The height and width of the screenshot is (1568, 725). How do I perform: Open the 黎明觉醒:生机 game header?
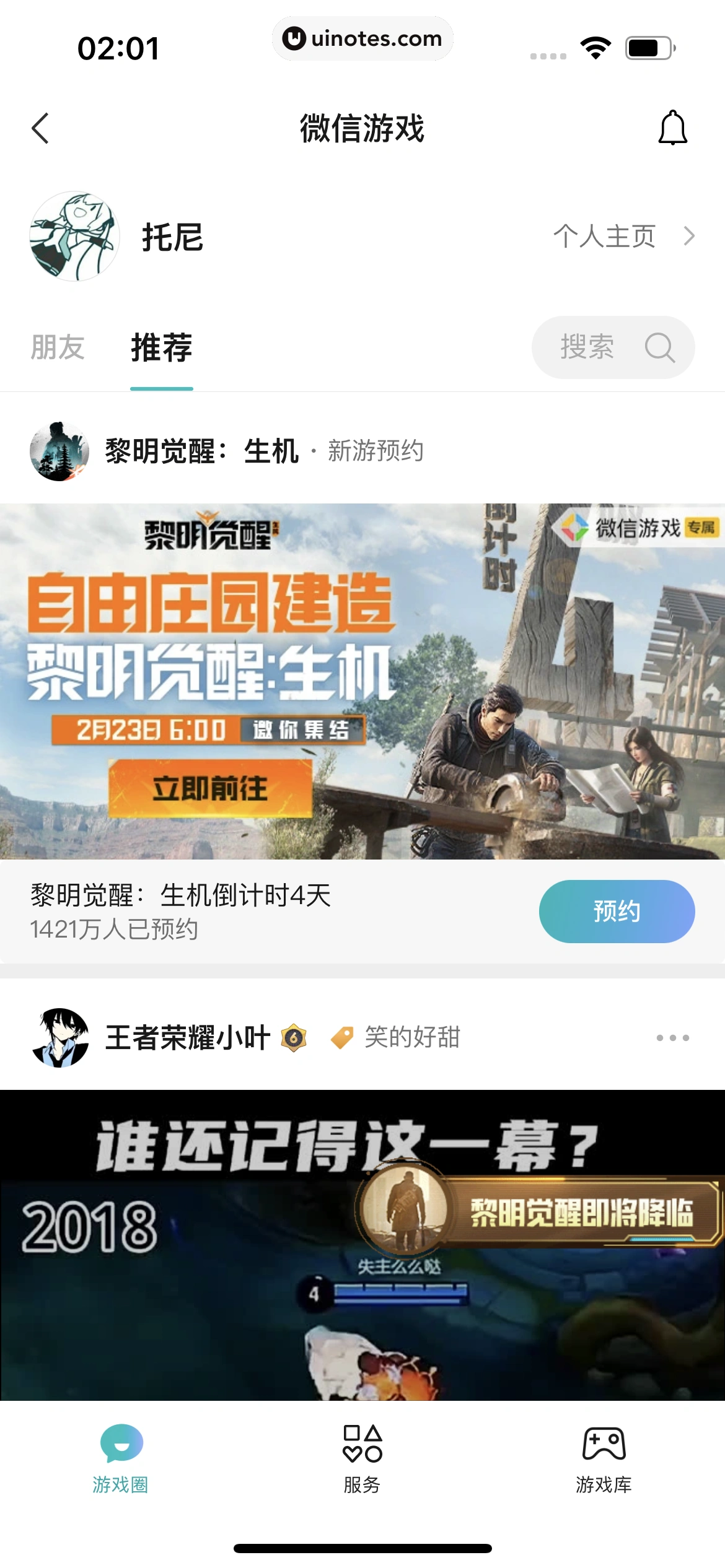(201, 451)
